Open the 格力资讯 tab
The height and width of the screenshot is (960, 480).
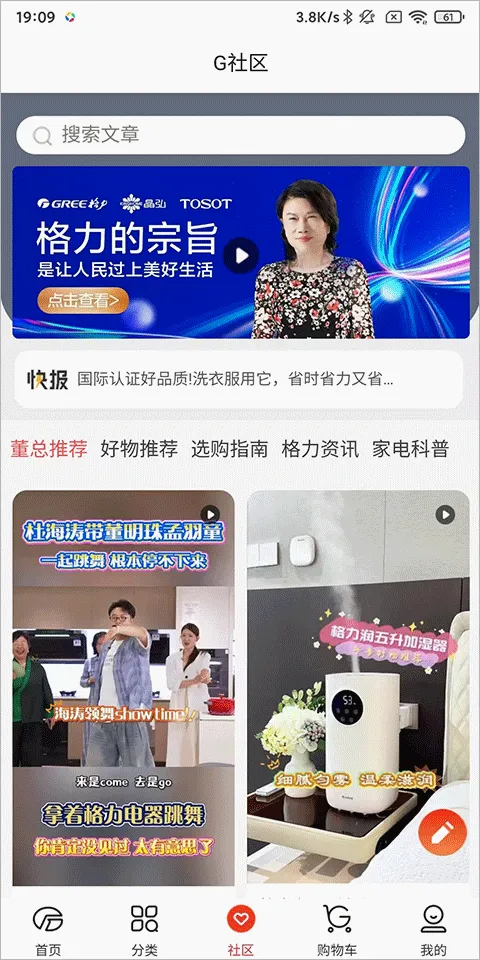(320, 449)
